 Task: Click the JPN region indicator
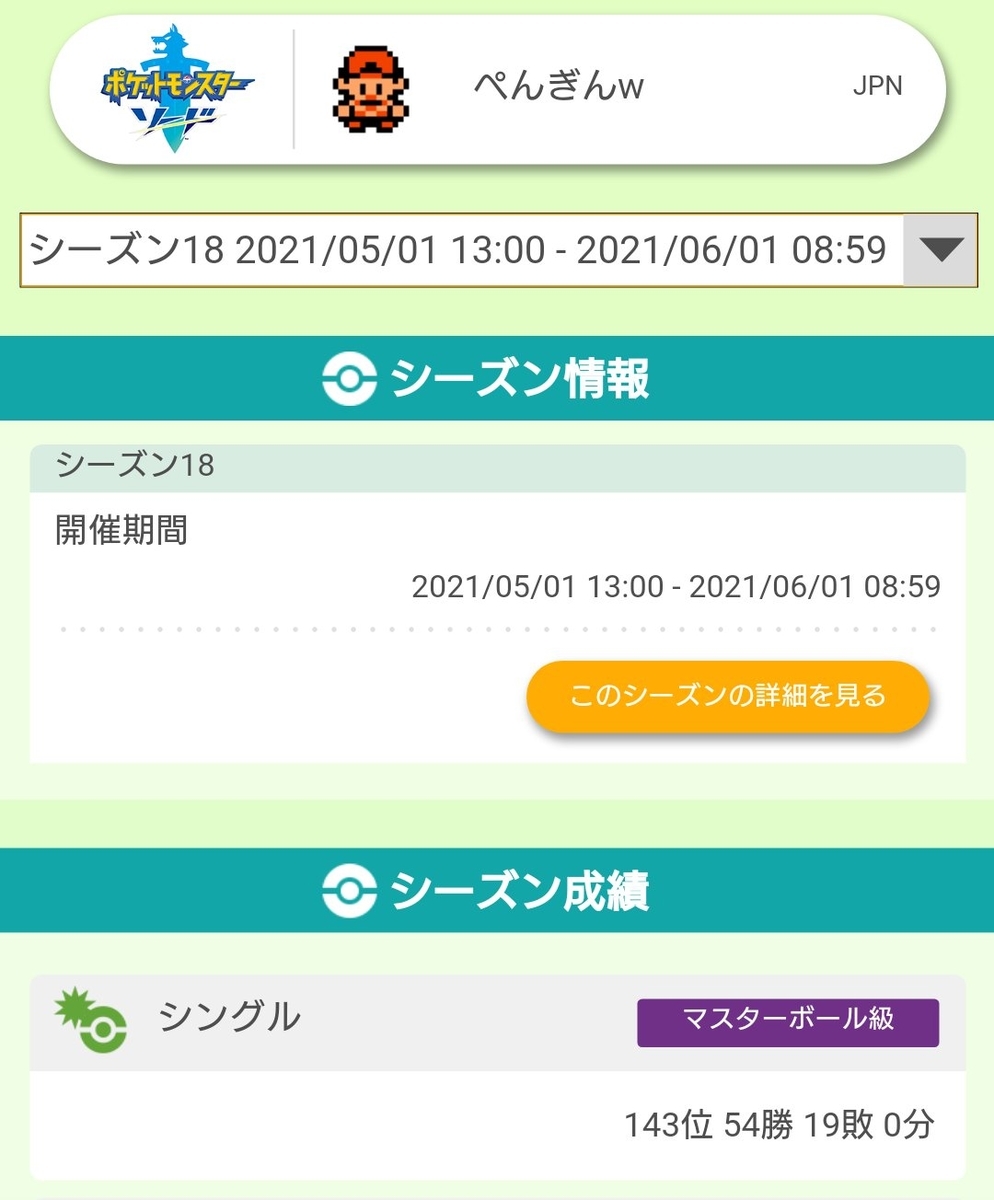point(878,88)
